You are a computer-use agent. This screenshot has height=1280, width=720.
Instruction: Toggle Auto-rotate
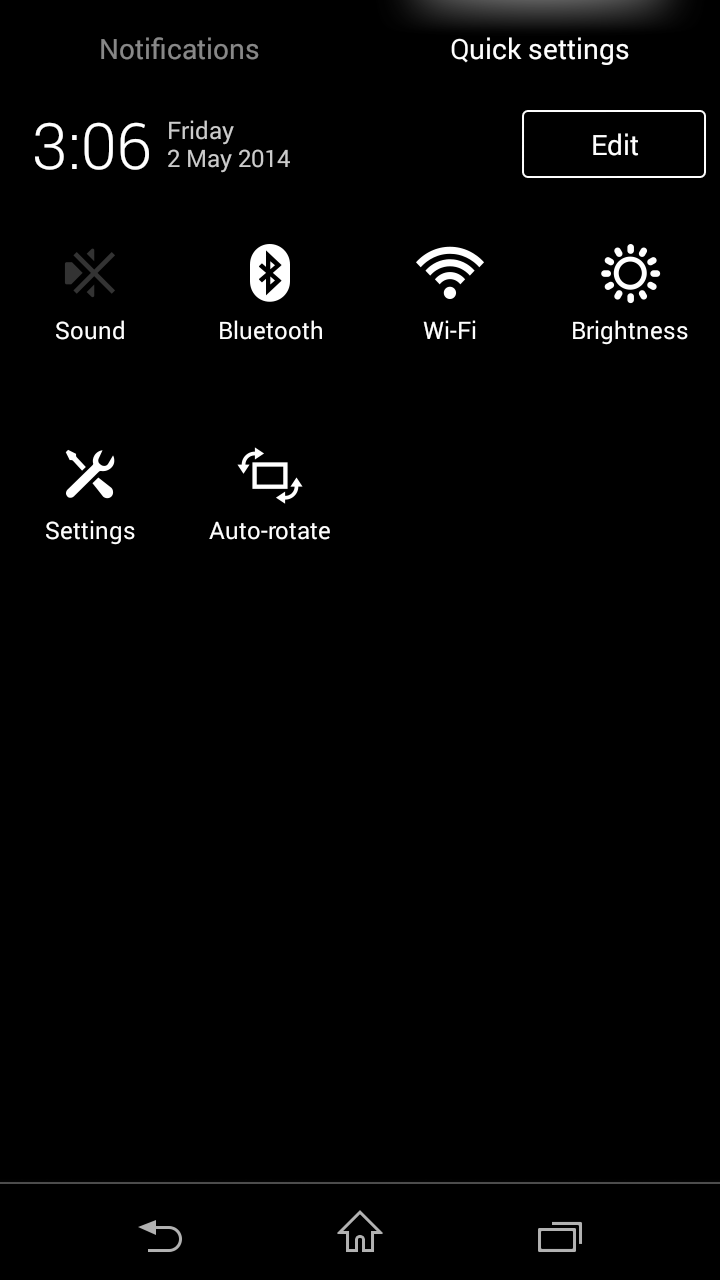pos(270,495)
